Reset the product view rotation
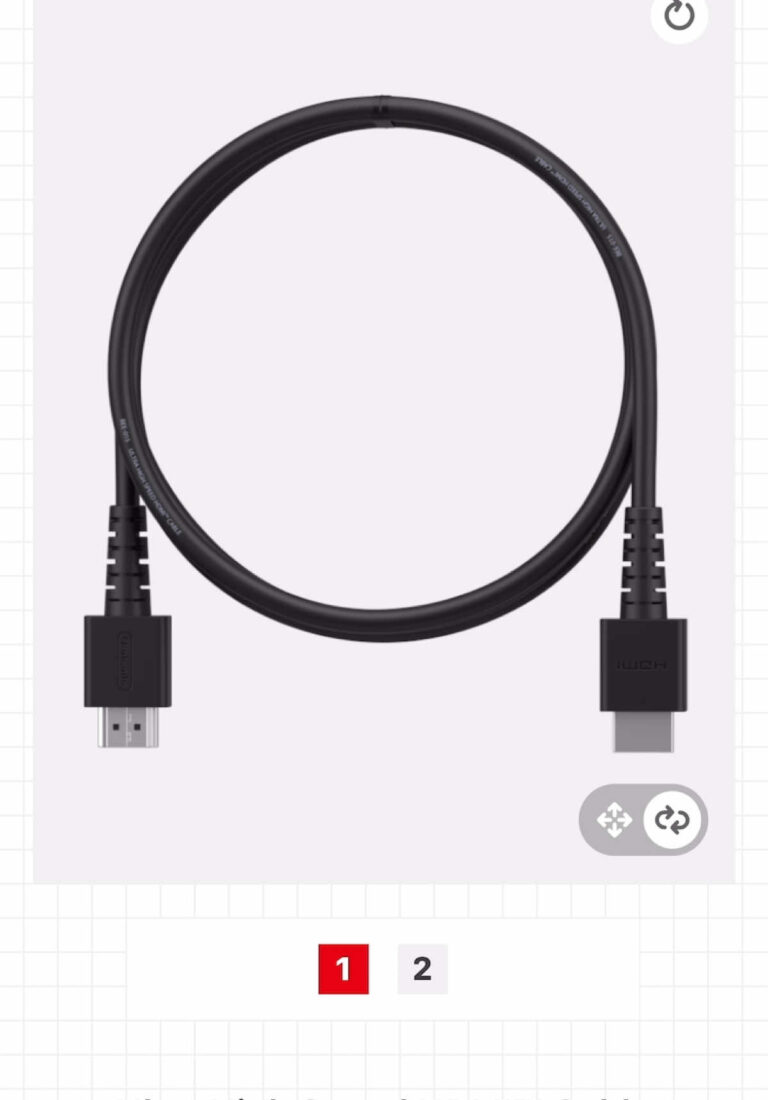768x1100 pixels. point(679,15)
